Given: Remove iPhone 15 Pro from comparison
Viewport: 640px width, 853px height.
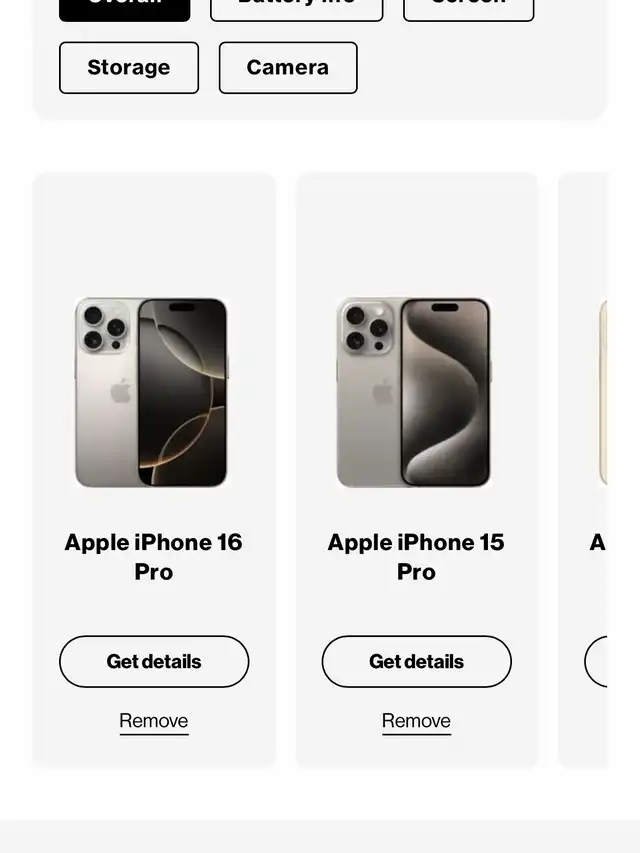Looking at the screenshot, I should tap(416, 721).
